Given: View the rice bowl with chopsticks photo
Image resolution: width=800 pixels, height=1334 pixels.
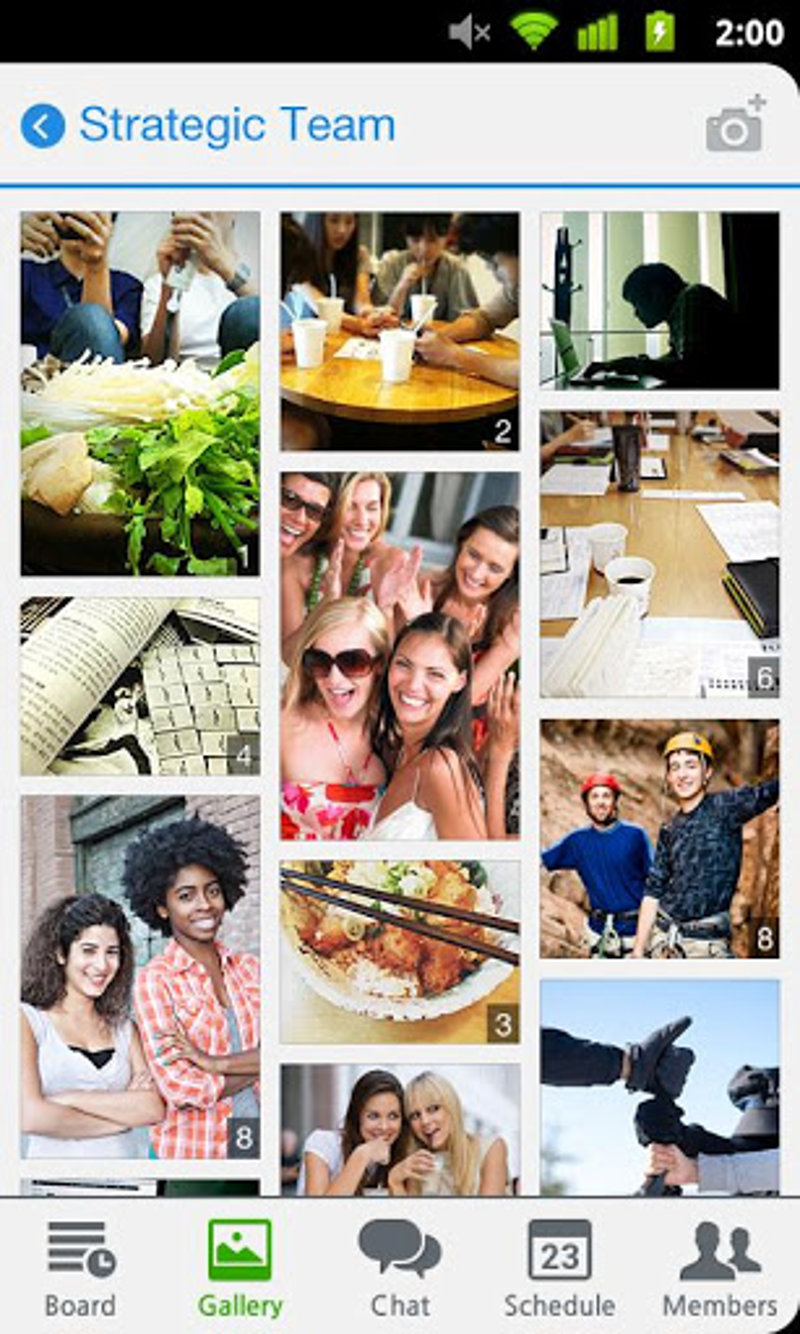Looking at the screenshot, I should [x=400, y=951].
